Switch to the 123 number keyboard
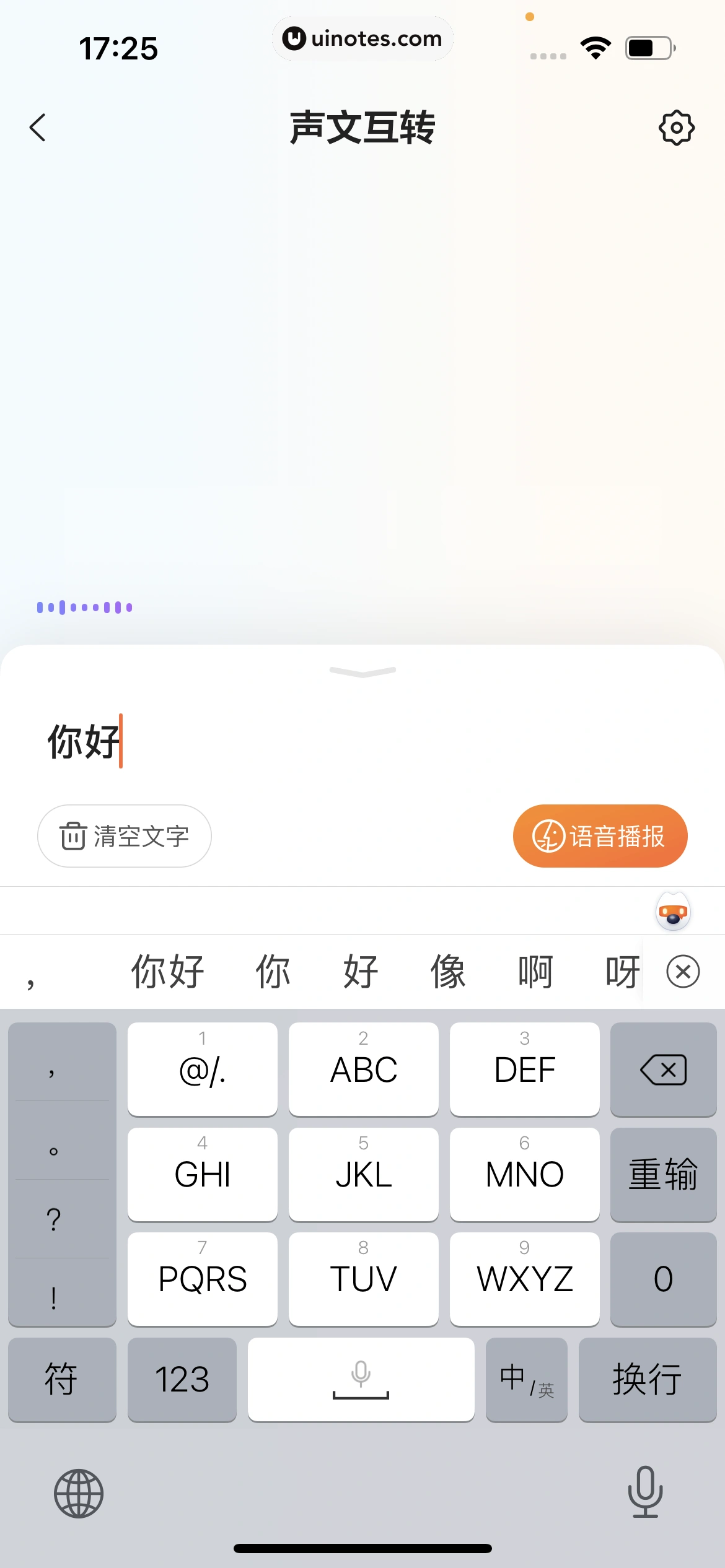 click(x=182, y=1379)
